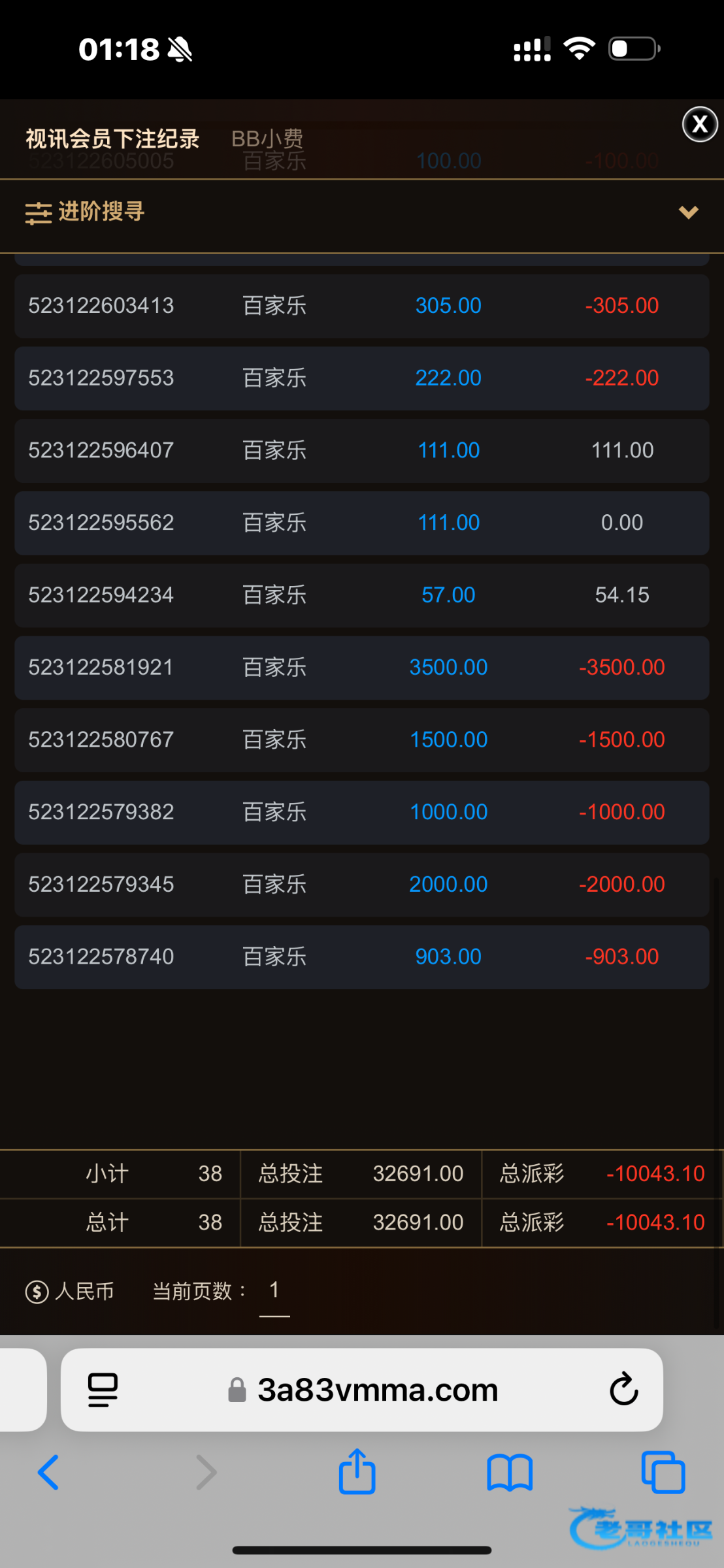The image size is (724, 1568).
Task: Reload the page in Safari
Action: pyautogui.click(x=623, y=1390)
